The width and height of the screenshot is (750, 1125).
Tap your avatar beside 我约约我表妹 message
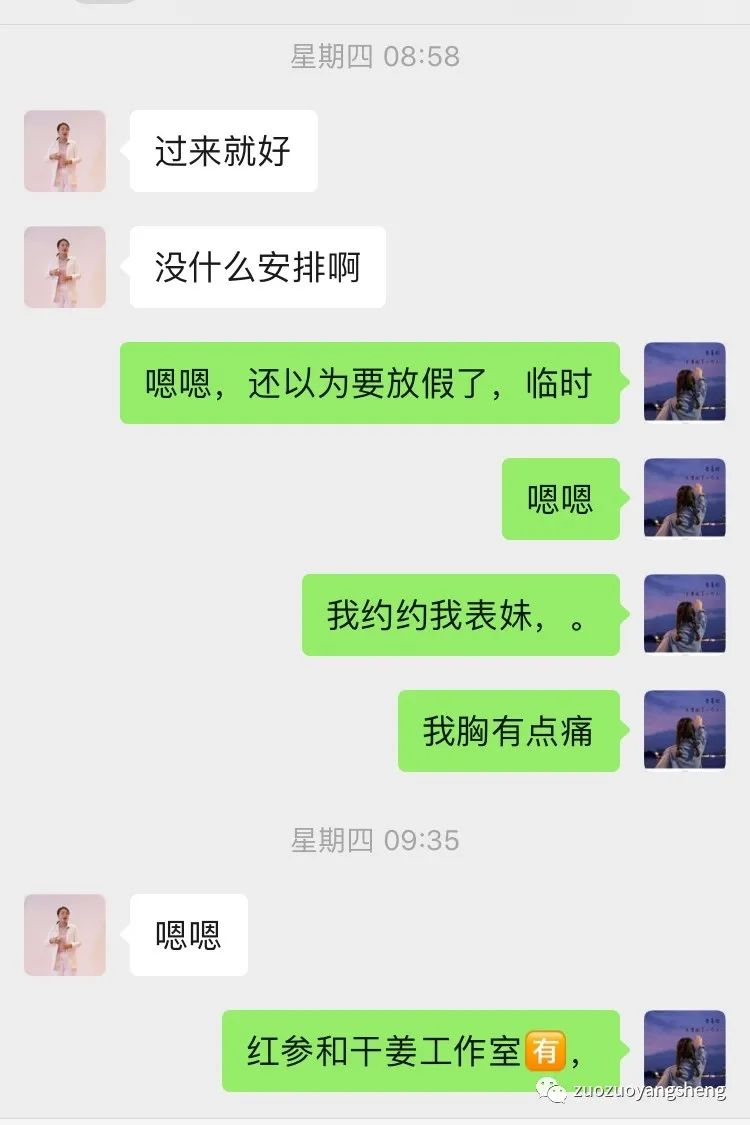[x=684, y=615]
